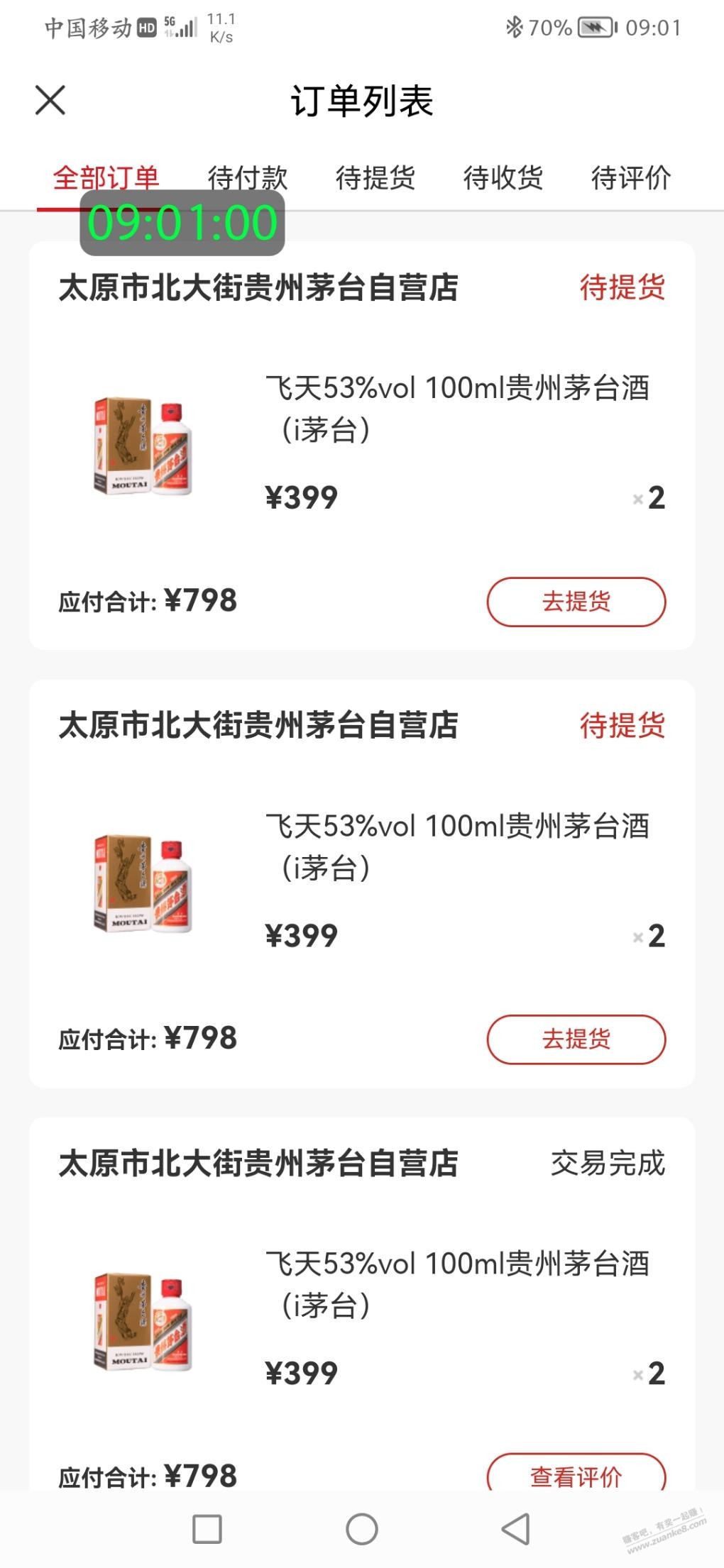
Task: Tap the Android home circle button
Action: coord(361,1530)
